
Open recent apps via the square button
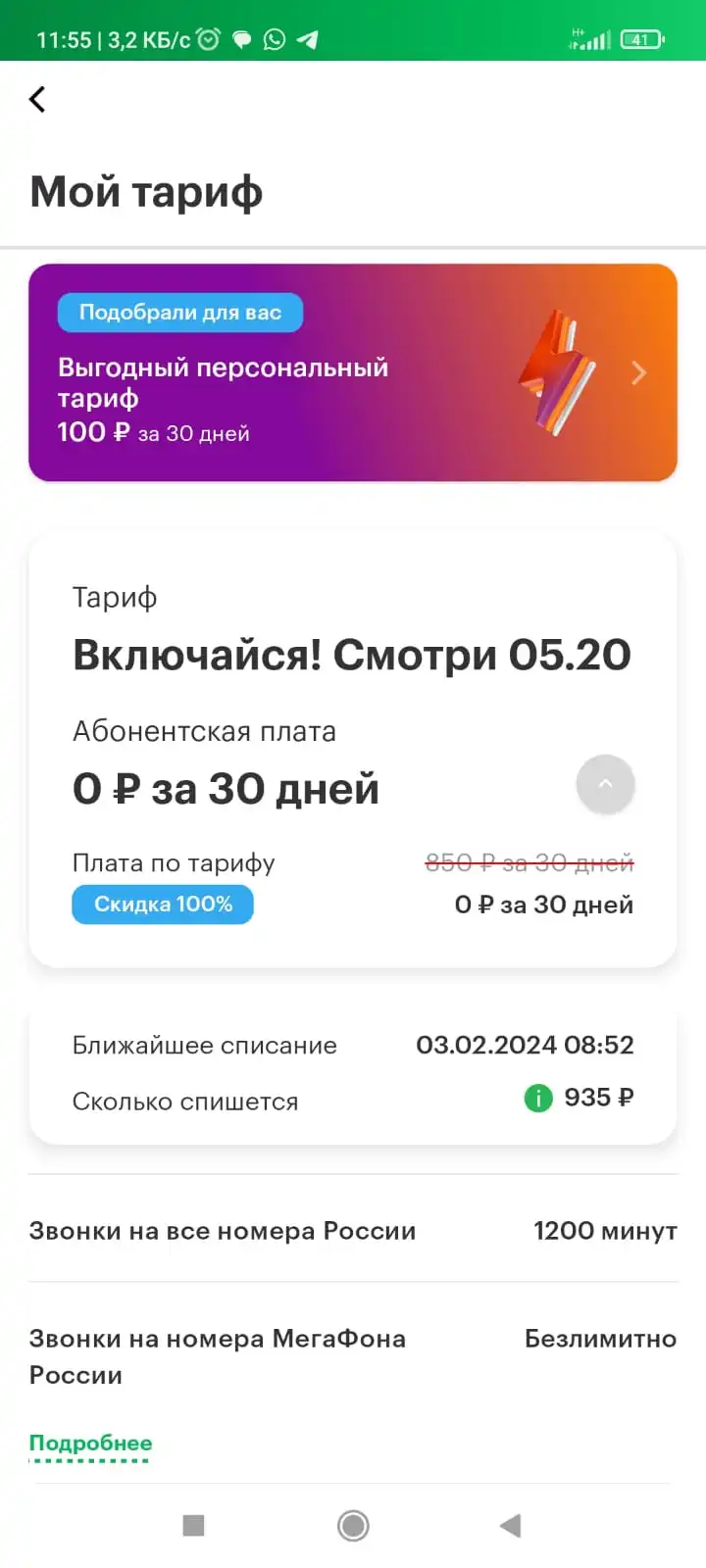click(x=193, y=1525)
